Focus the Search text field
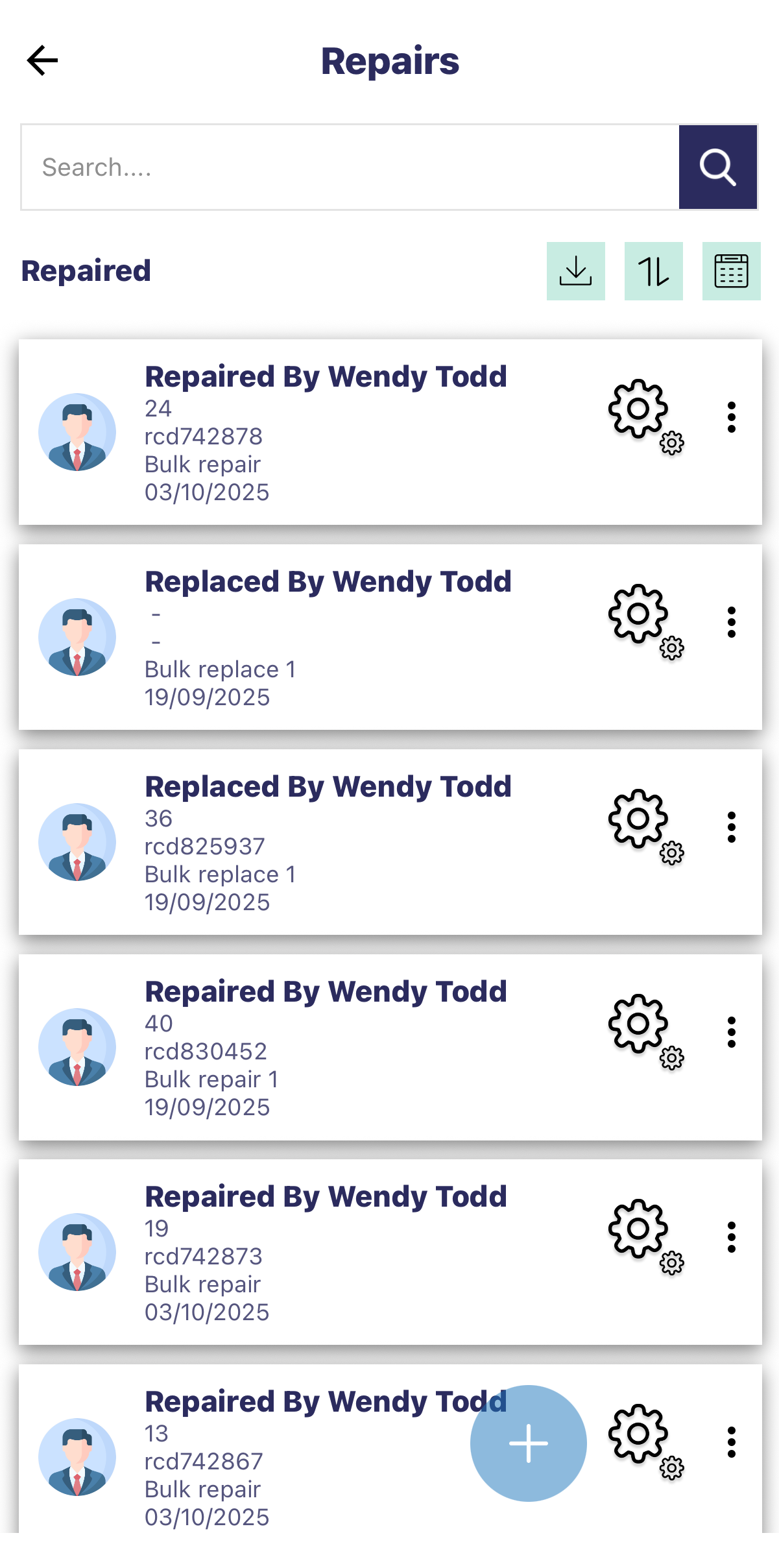Image resolution: width=779 pixels, height=1568 pixels. click(350, 167)
